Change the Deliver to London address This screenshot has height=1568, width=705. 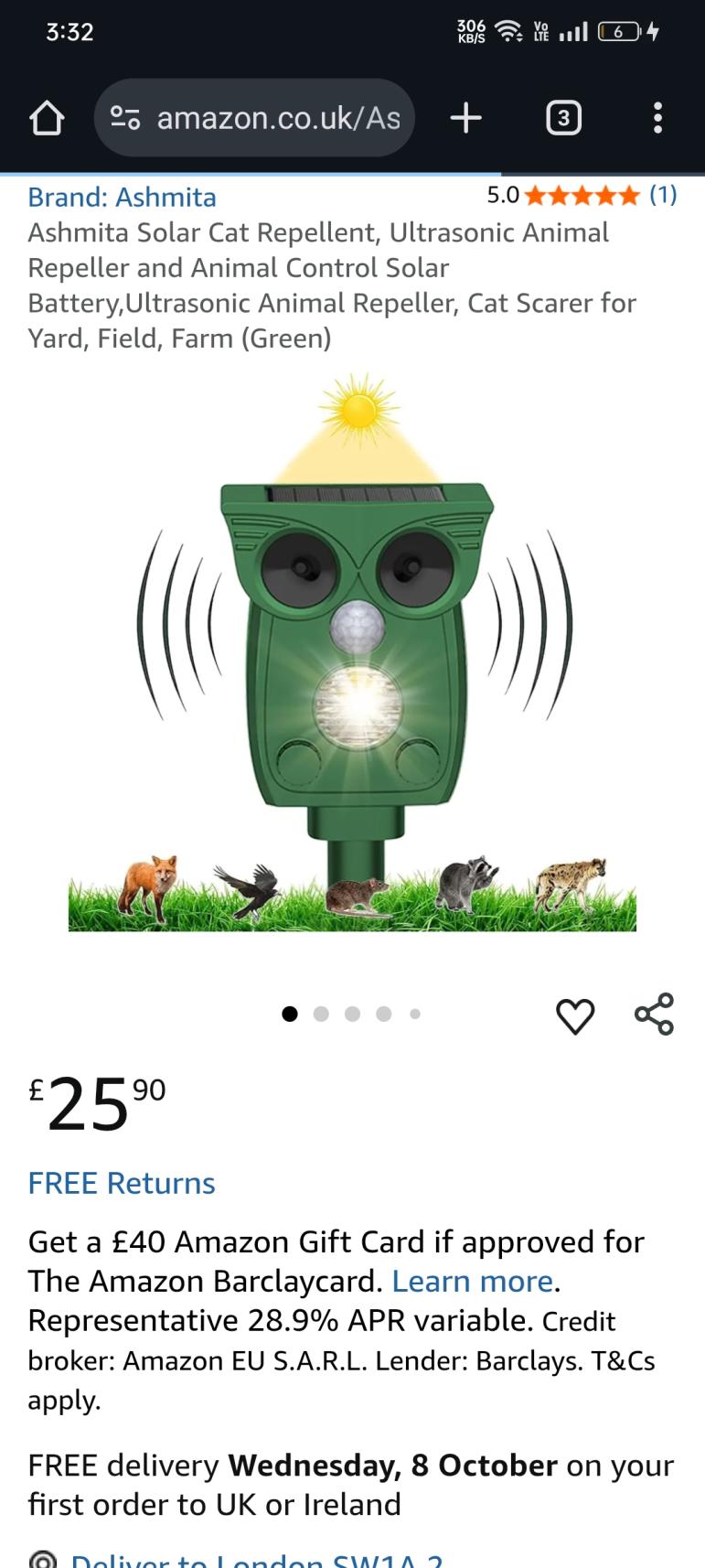click(256, 1559)
